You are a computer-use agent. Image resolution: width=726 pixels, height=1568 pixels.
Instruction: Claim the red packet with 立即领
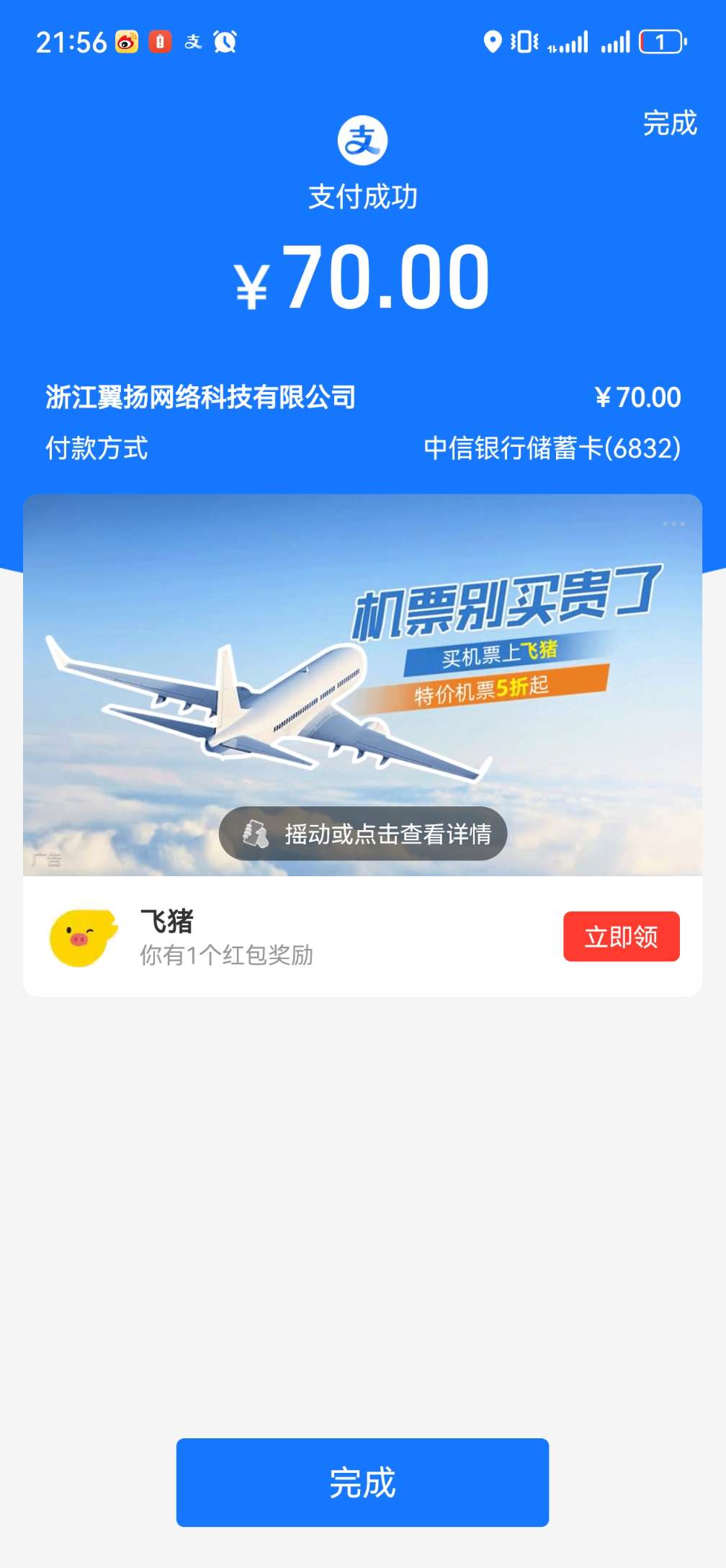621,936
